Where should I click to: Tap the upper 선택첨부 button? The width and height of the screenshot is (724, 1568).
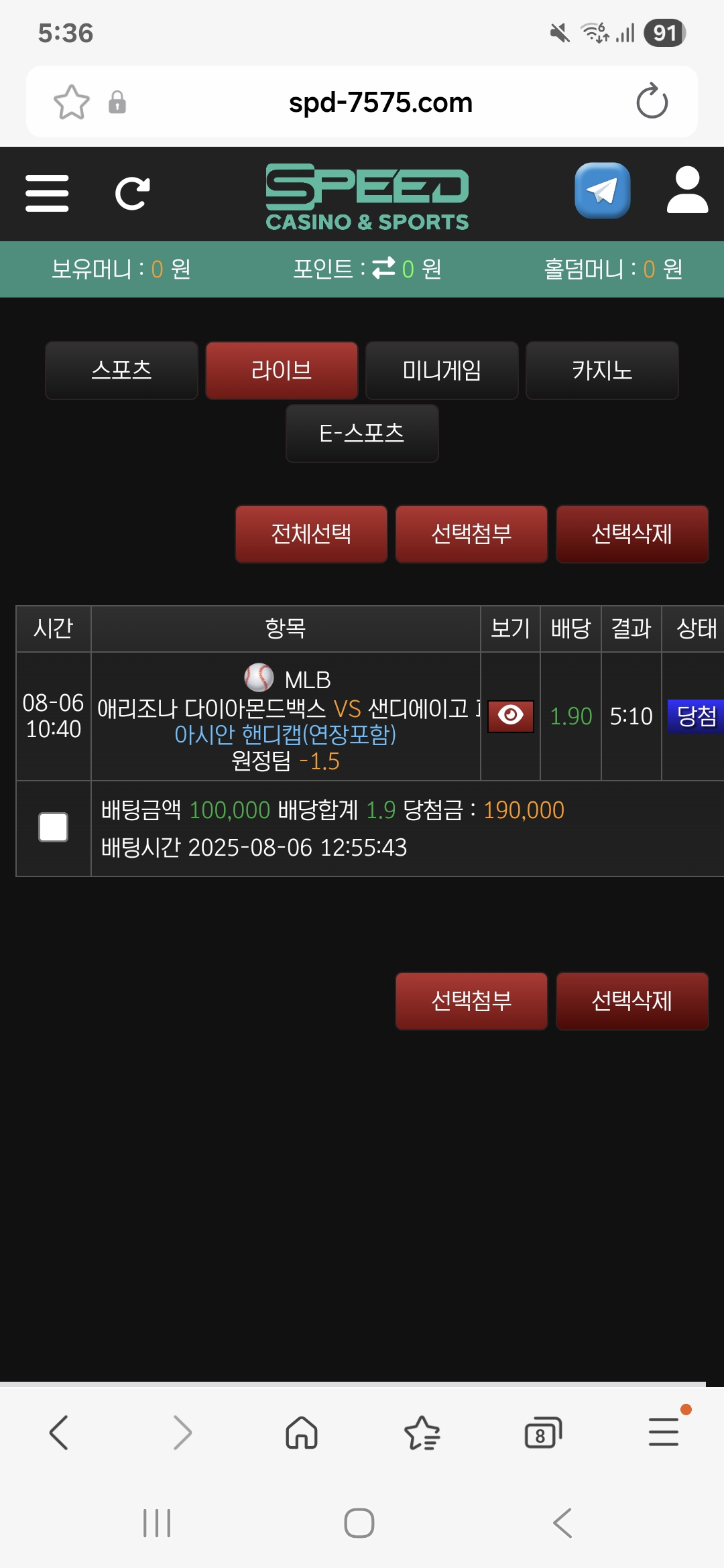click(x=471, y=534)
